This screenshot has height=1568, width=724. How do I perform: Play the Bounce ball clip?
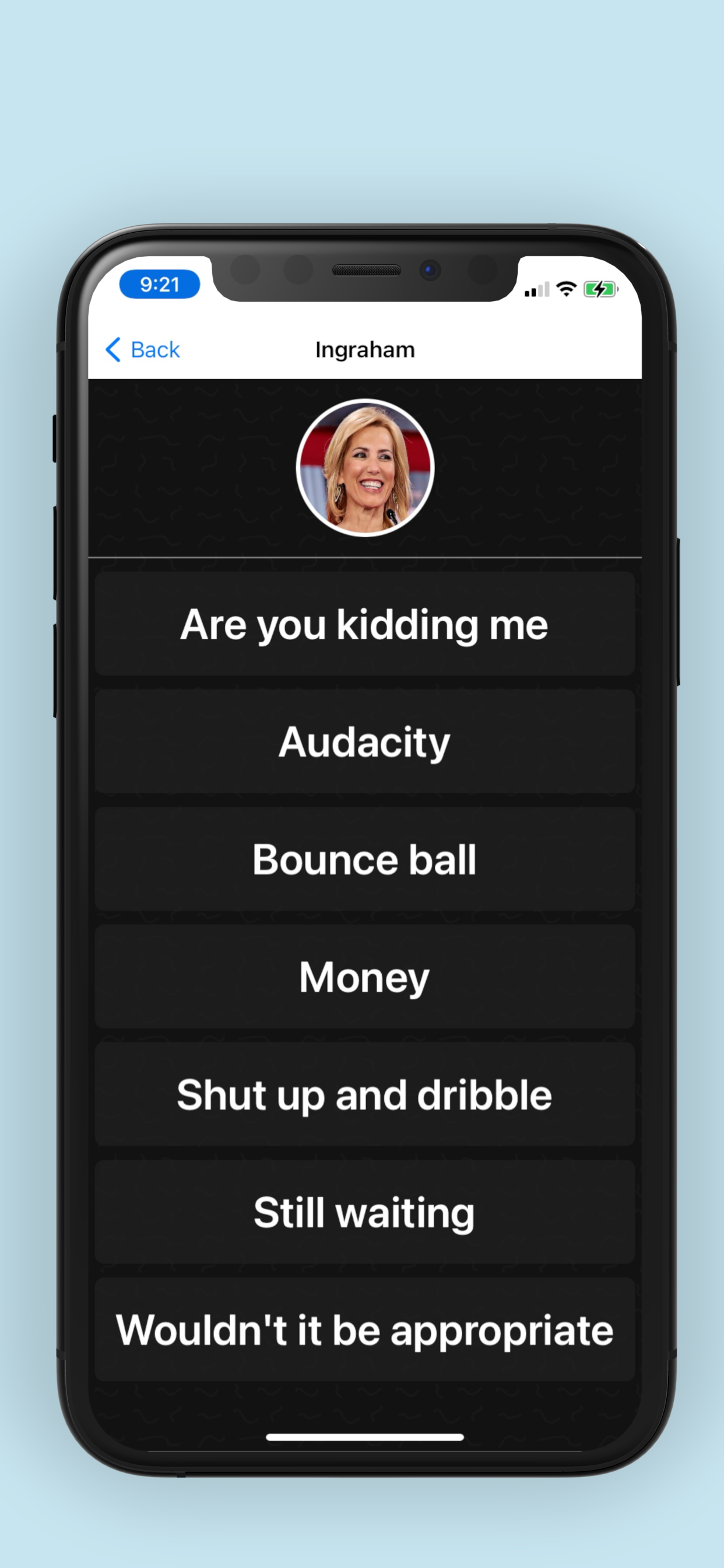pyautogui.click(x=364, y=859)
